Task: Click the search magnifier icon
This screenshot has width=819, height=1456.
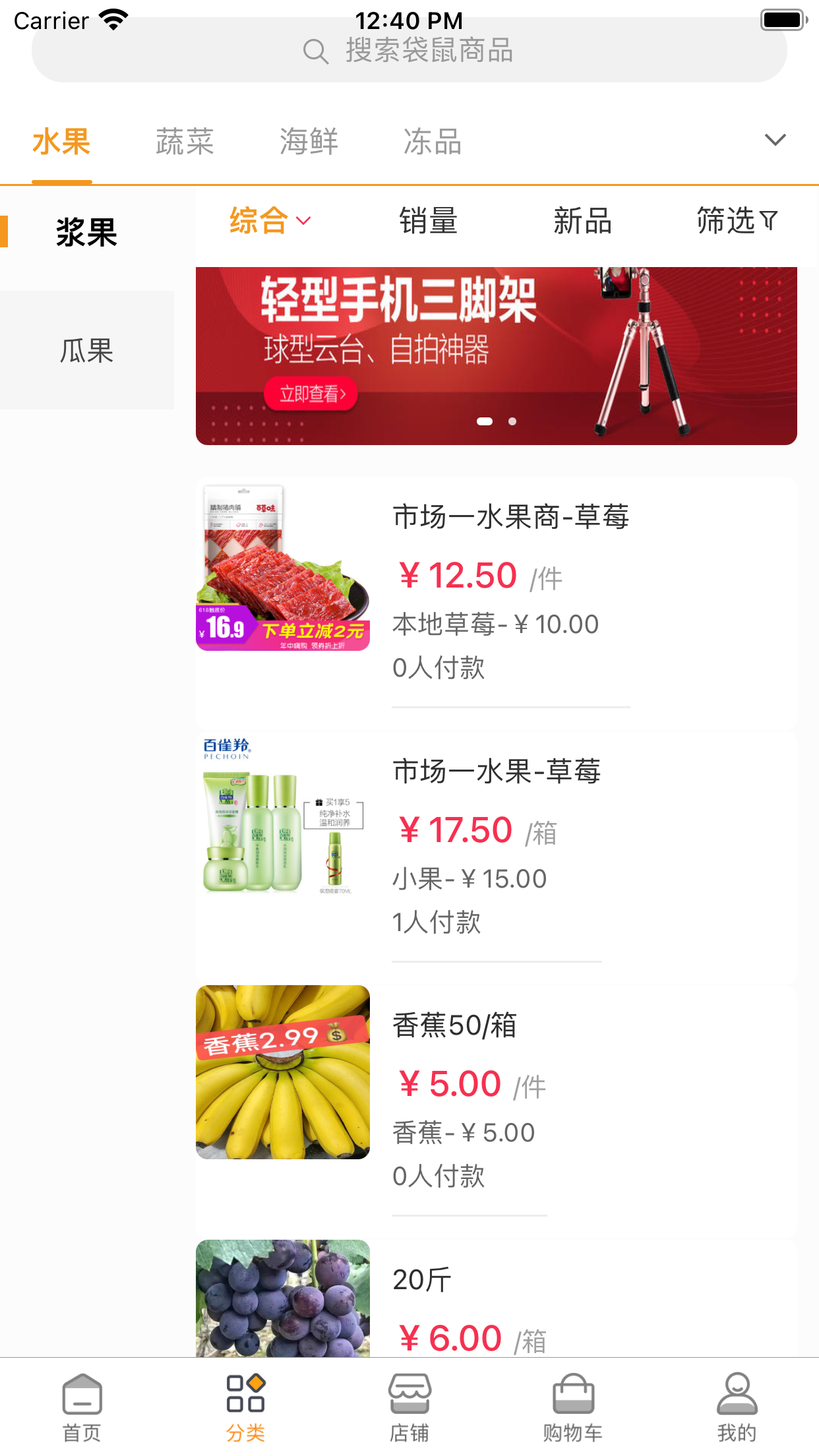Action: pos(318,51)
